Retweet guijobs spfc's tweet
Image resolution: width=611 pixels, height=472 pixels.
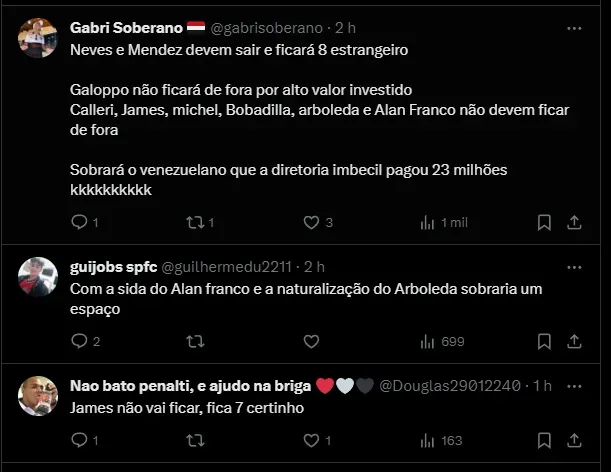pyautogui.click(x=195, y=341)
